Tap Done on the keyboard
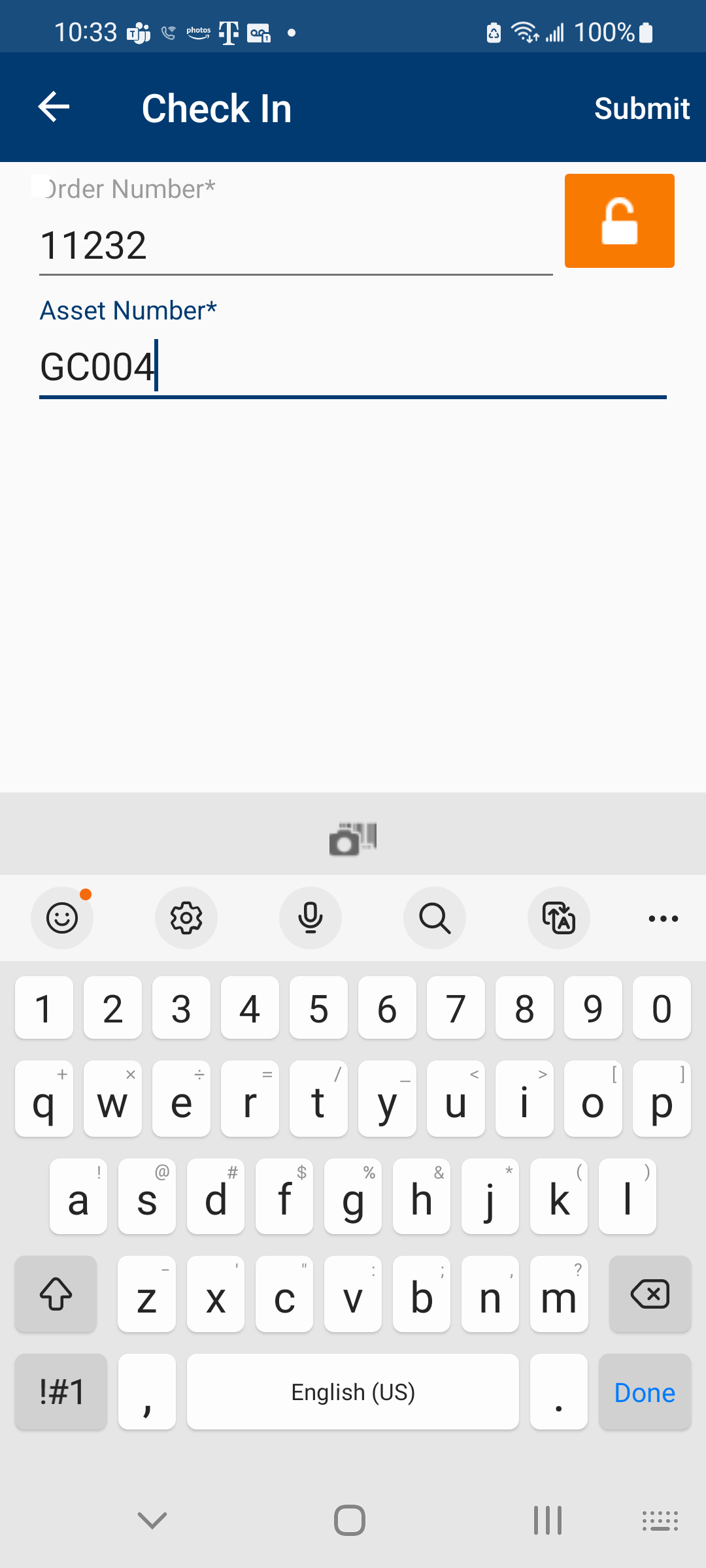706x1568 pixels. (x=645, y=1392)
